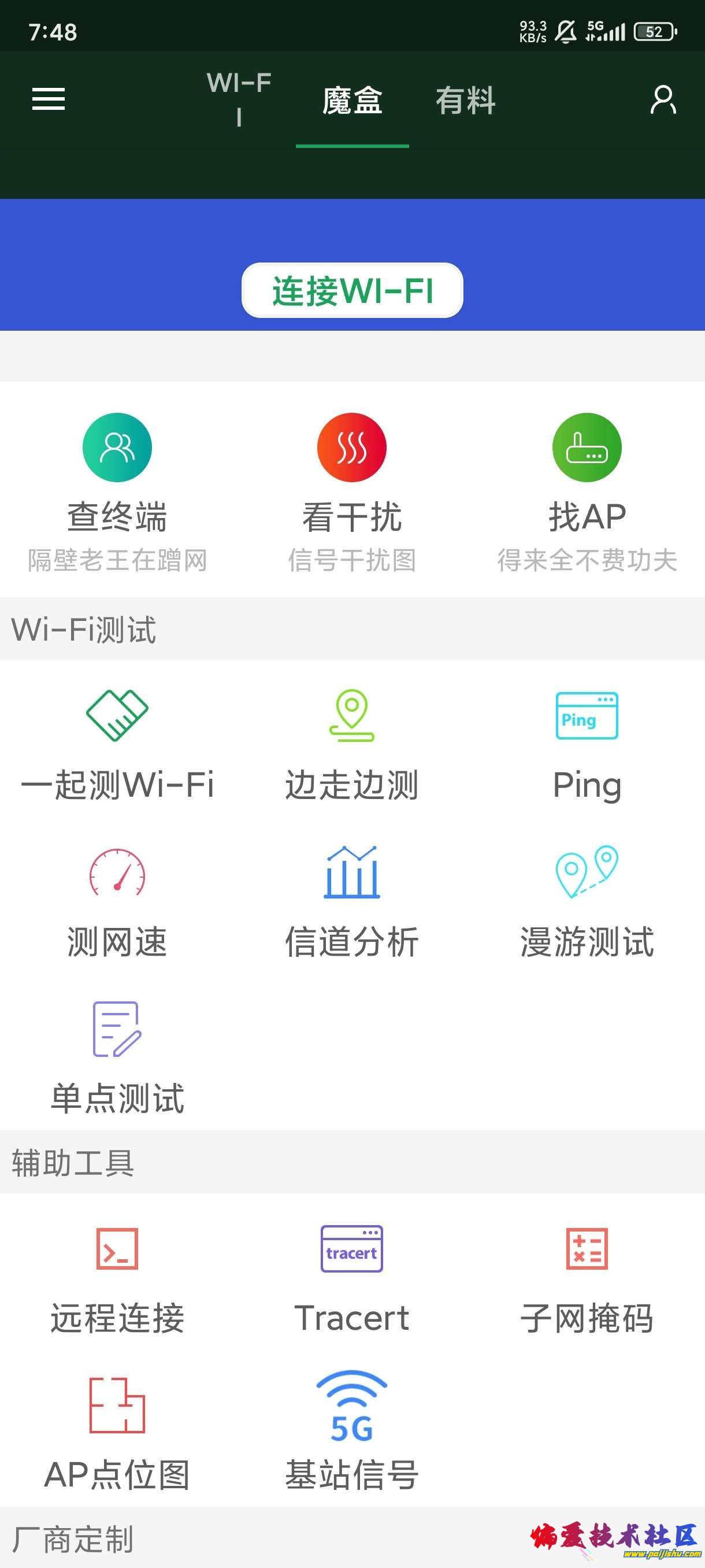The height and width of the screenshot is (1568, 705).
Task: Switch to the 有料 tab
Action: (465, 101)
